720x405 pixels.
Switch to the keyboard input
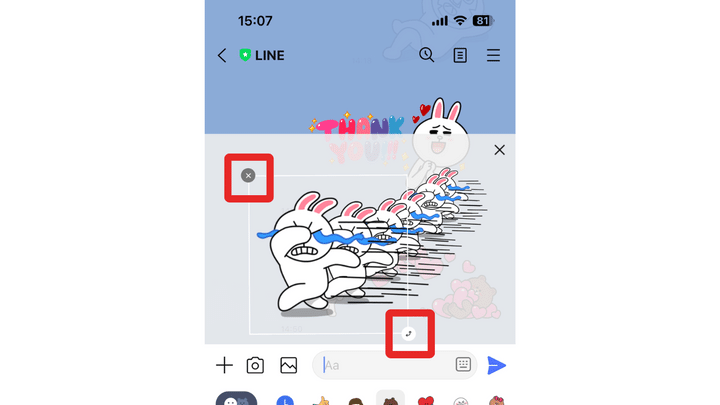(463, 365)
